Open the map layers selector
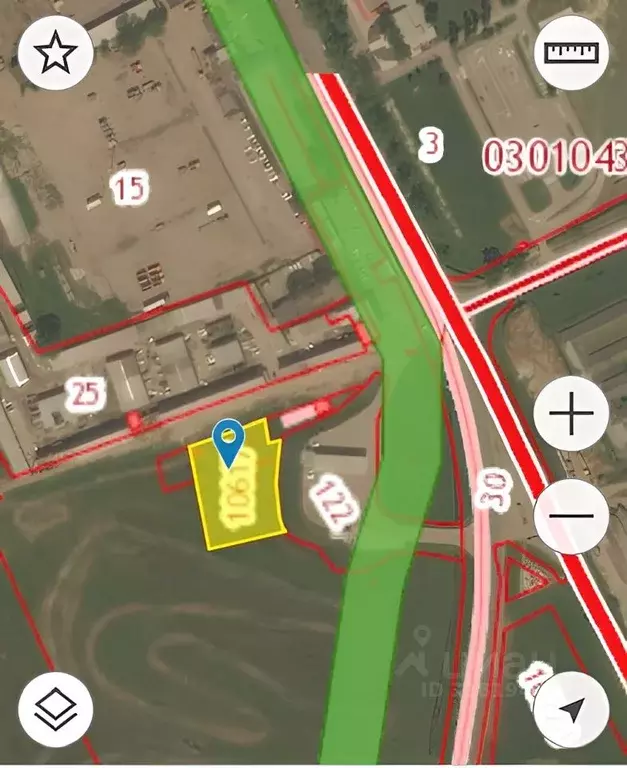 (55, 709)
